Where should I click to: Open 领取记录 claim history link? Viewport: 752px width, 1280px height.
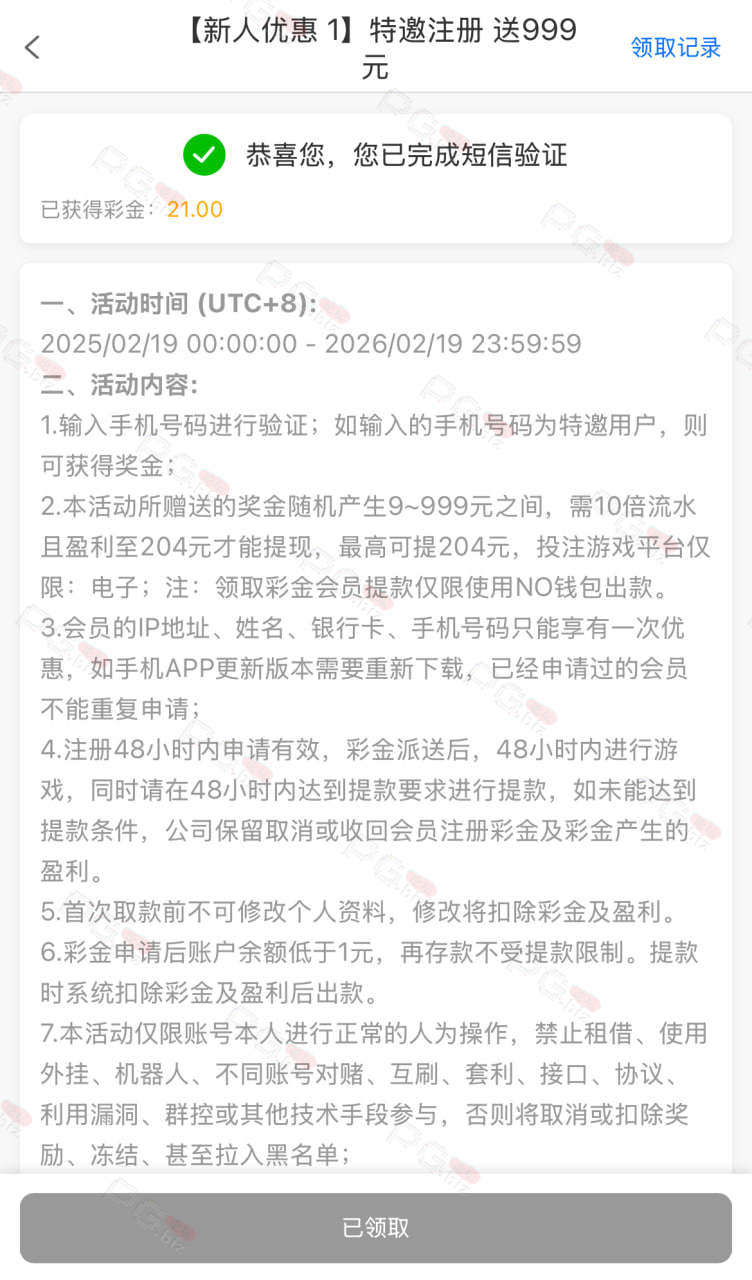[676, 47]
